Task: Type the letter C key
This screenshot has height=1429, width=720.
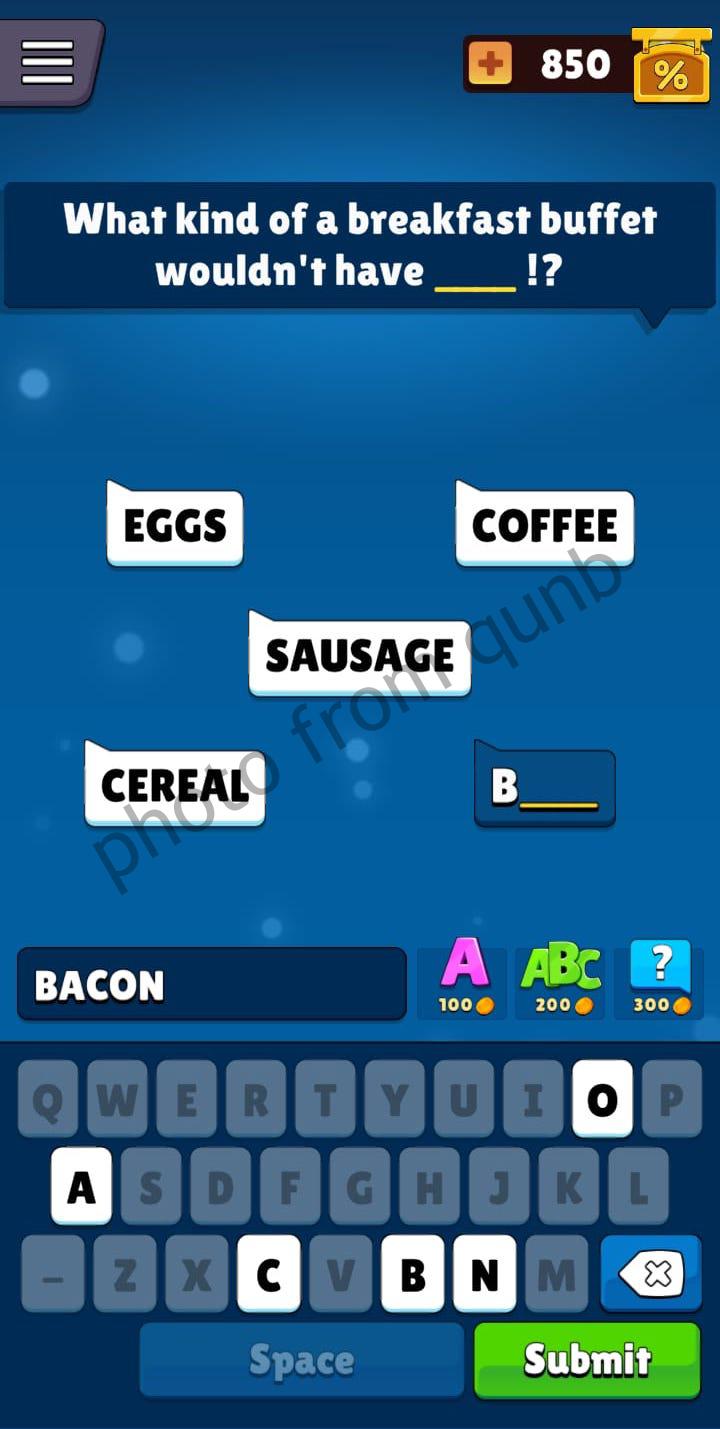Action: tap(268, 1273)
